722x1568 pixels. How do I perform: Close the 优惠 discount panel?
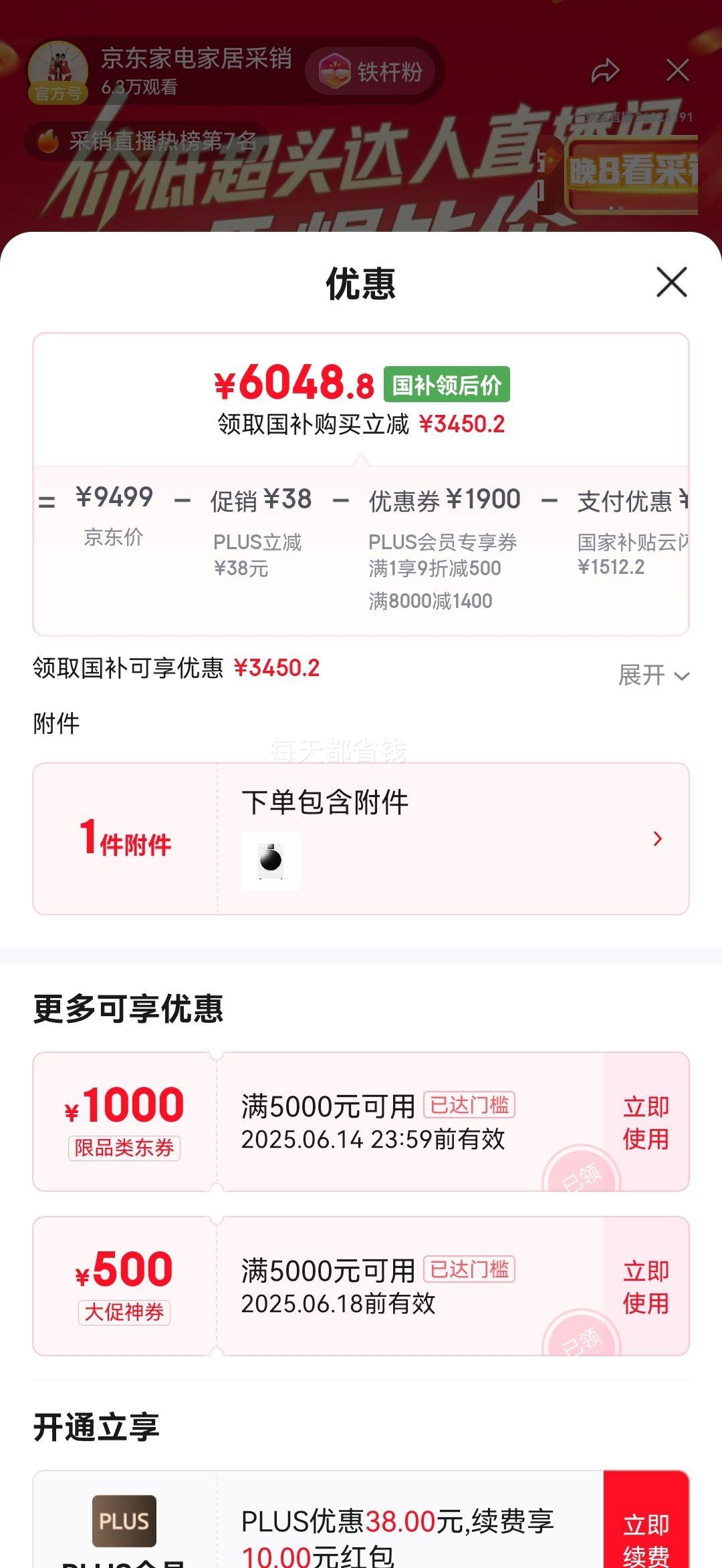click(x=671, y=282)
